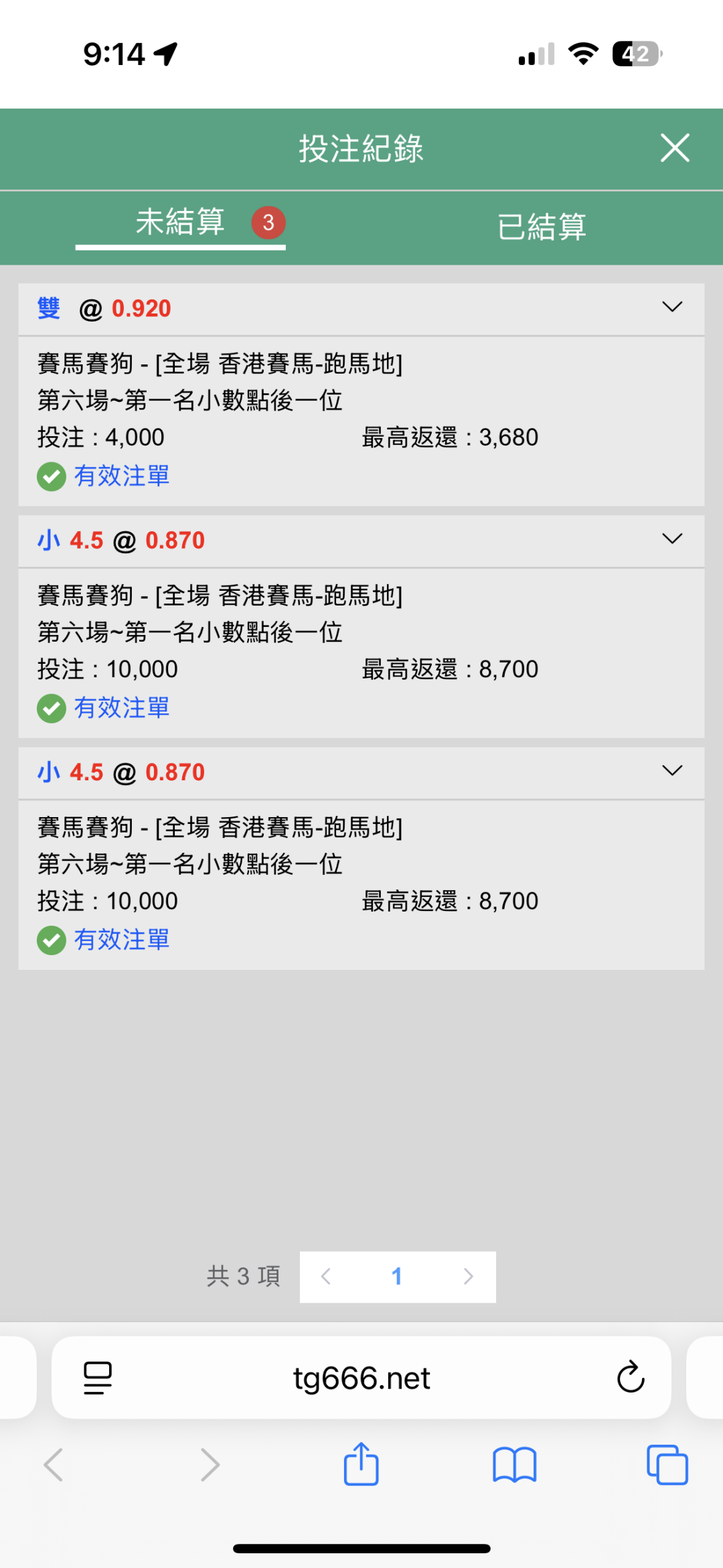Go back in Safari history

pyautogui.click(x=54, y=1464)
